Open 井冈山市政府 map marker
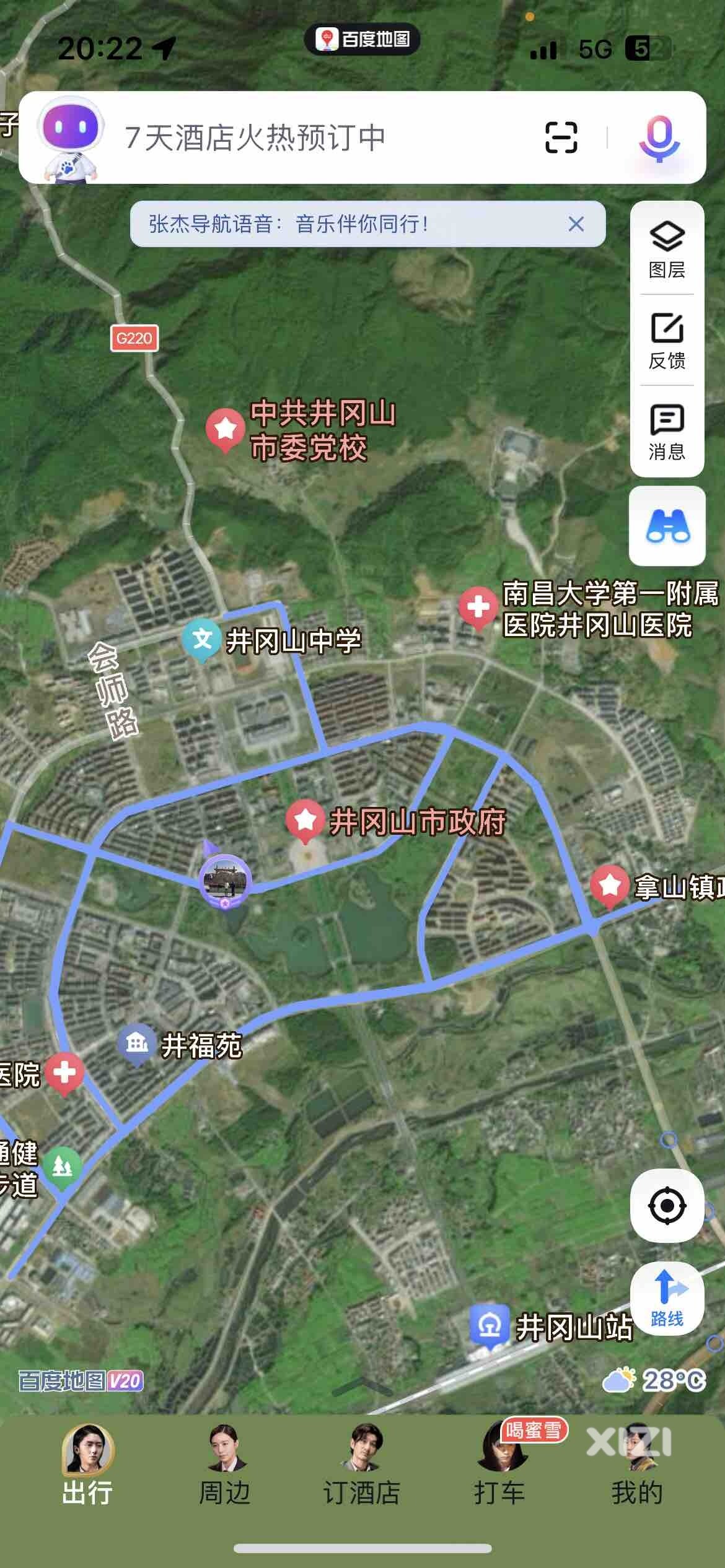This screenshot has width=725, height=1568. click(x=306, y=819)
